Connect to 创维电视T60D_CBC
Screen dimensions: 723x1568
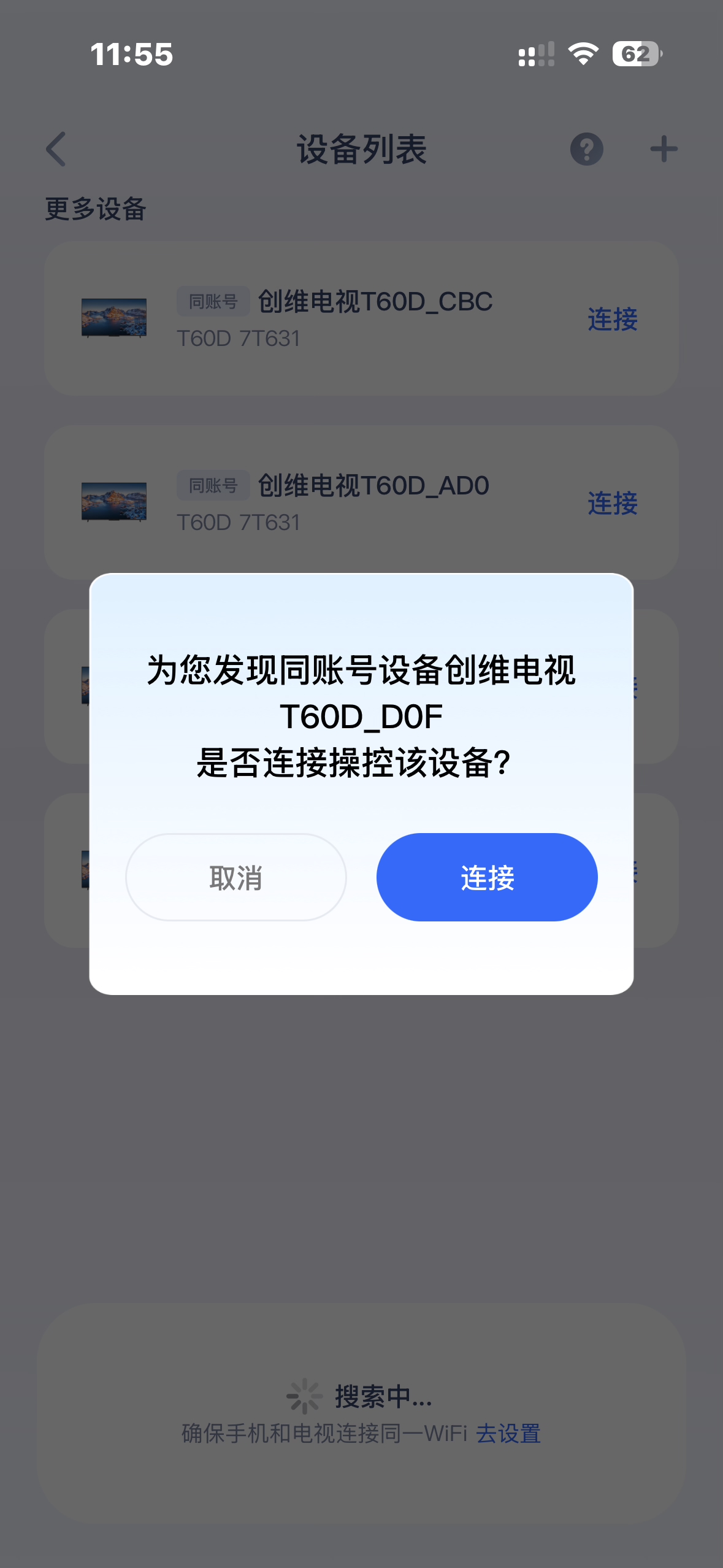tap(612, 319)
